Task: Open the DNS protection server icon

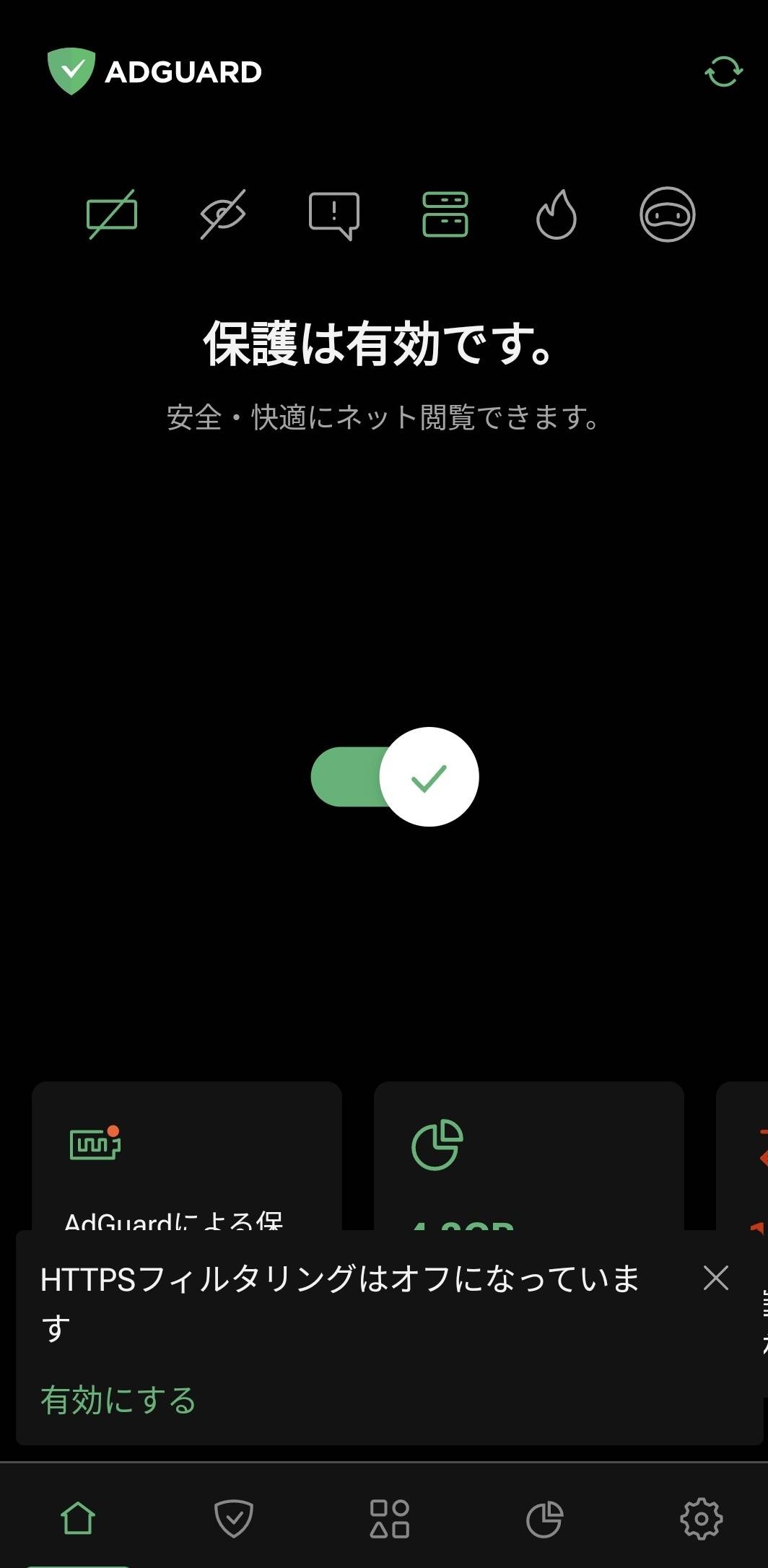Action: (445, 214)
